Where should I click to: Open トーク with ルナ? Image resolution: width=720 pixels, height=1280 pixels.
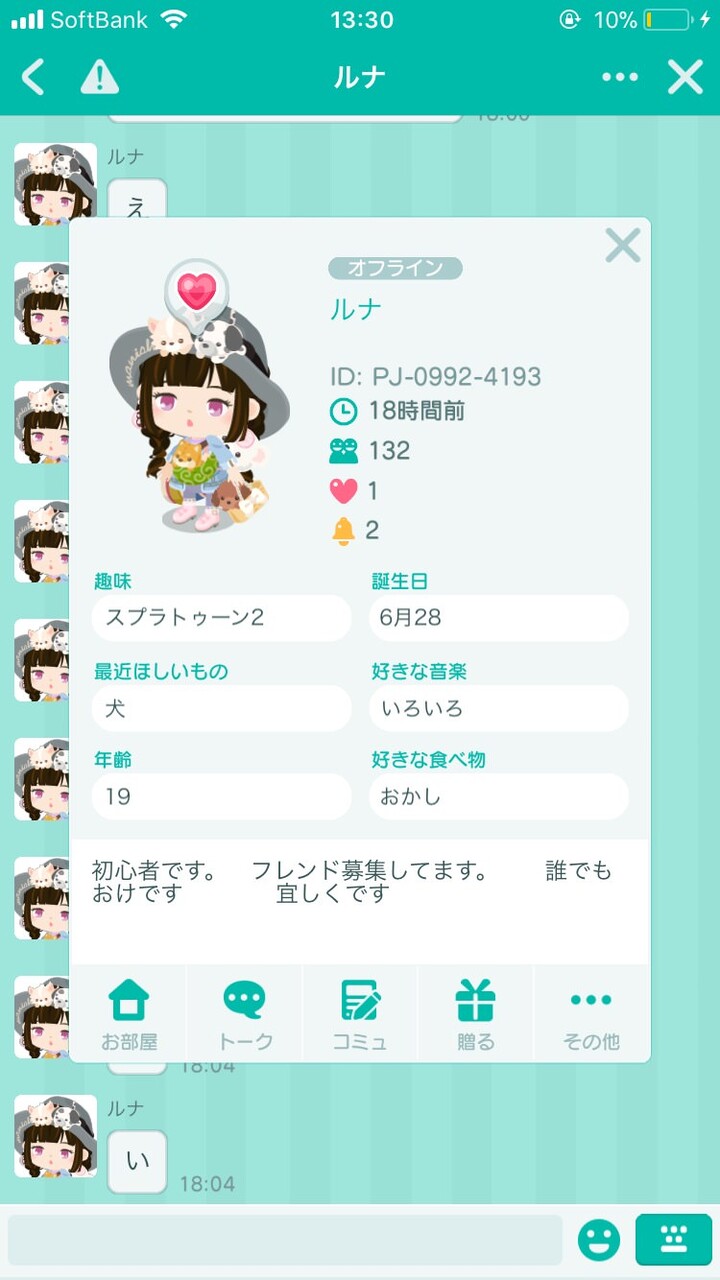pos(245,1013)
